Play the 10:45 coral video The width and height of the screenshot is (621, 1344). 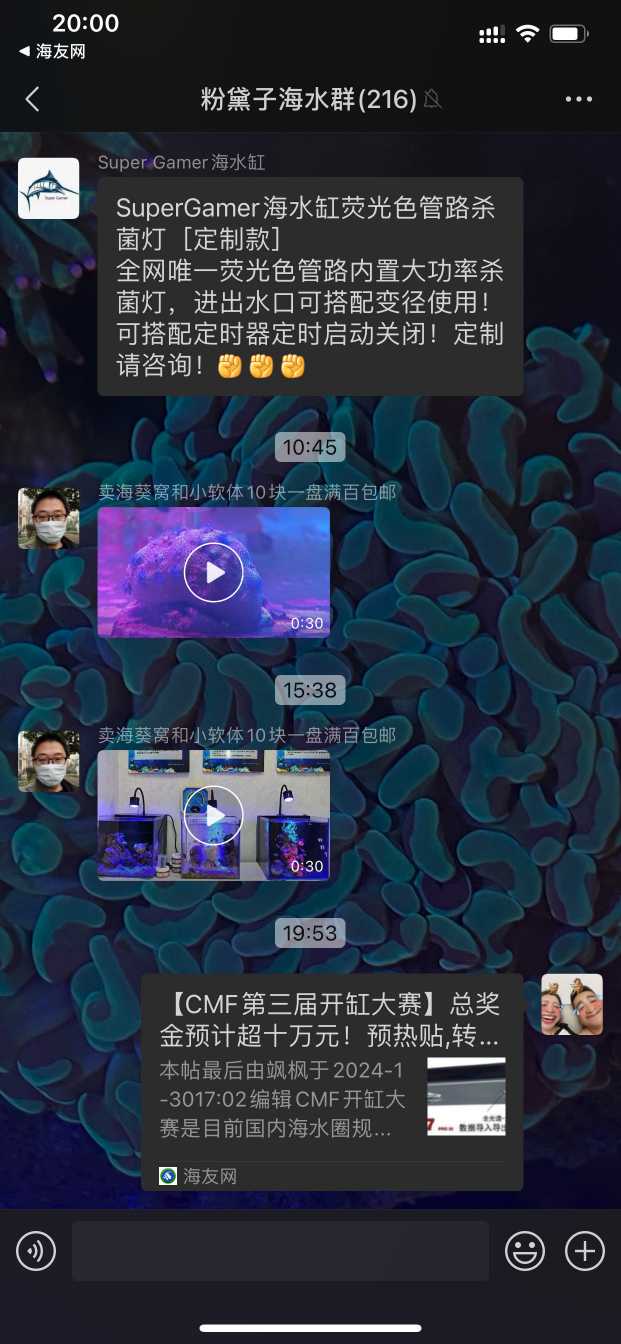tap(213, 572)
